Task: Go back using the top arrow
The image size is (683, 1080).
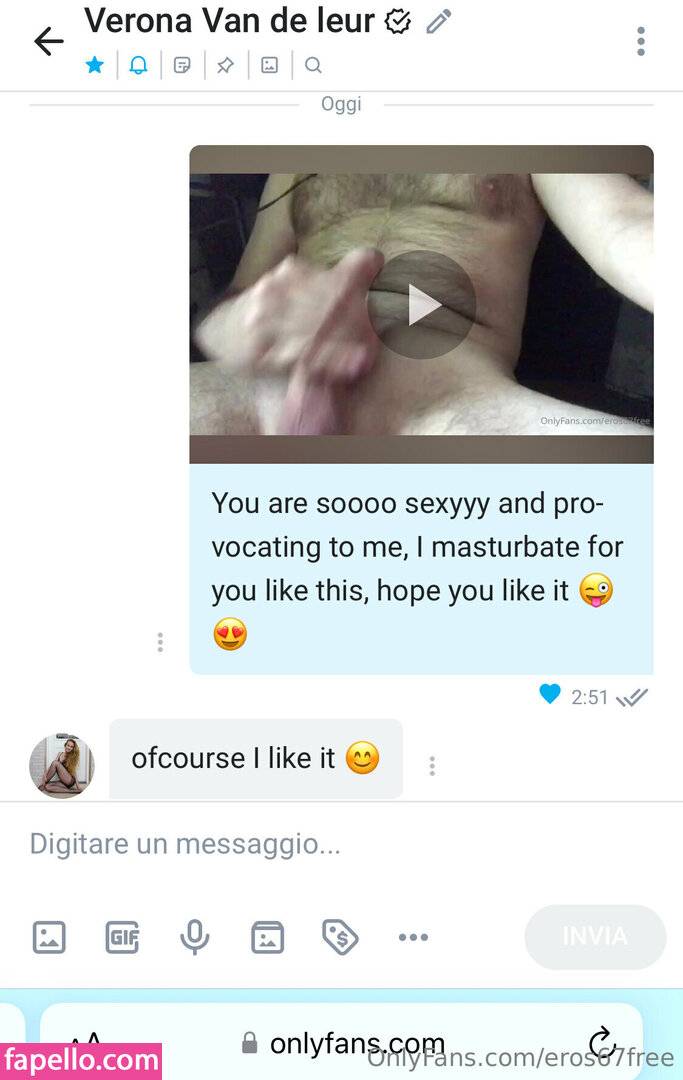Action: click(x=48, y=41)
